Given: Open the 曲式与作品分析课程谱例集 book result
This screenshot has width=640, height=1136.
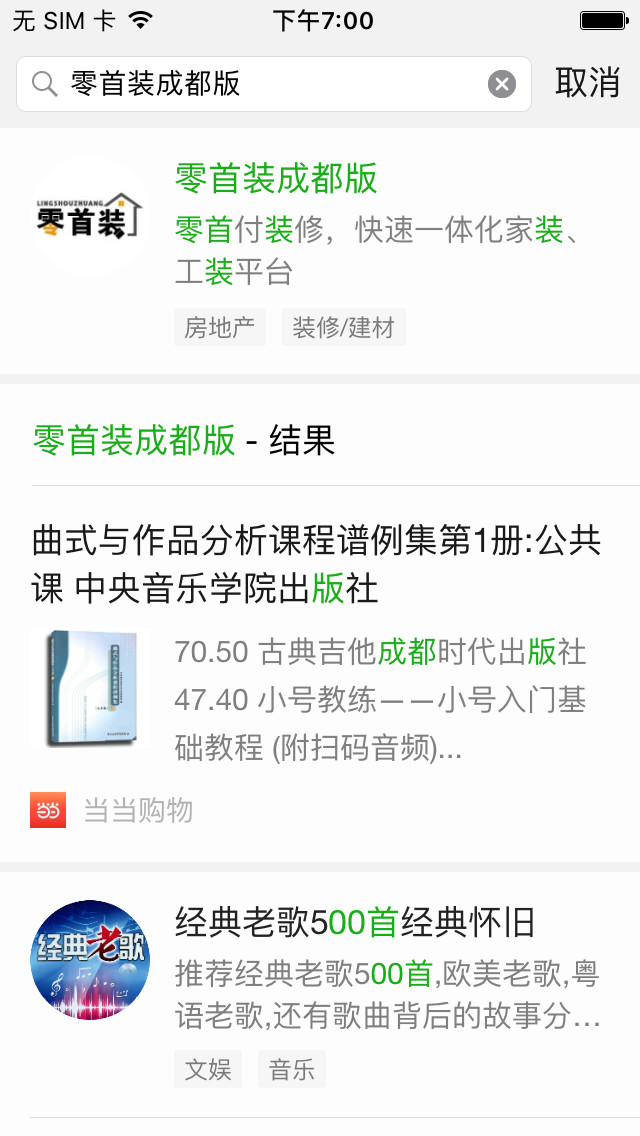Looking at the screenshot, I should tap(320, 674).
